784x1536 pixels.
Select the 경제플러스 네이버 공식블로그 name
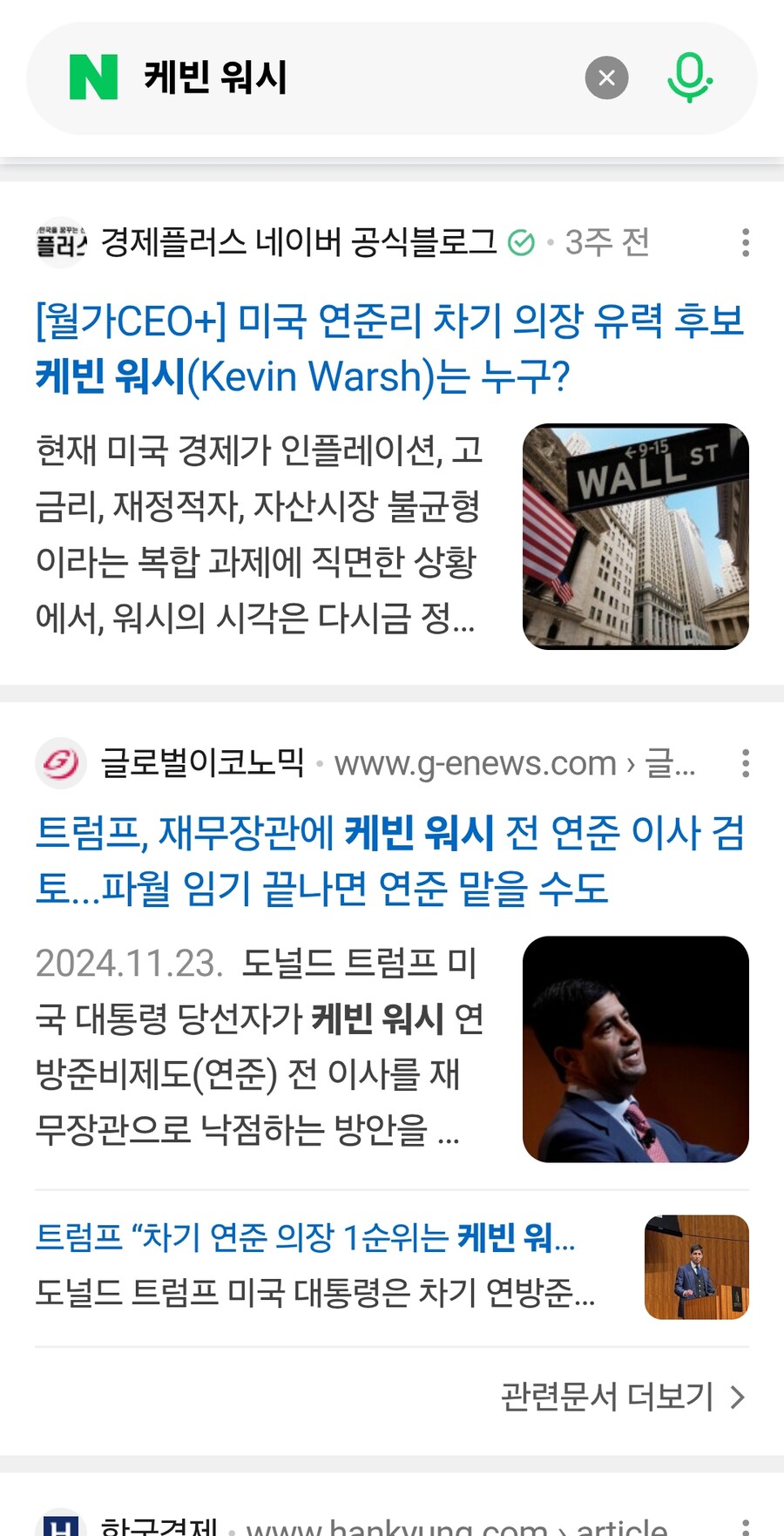pos(296,242)
